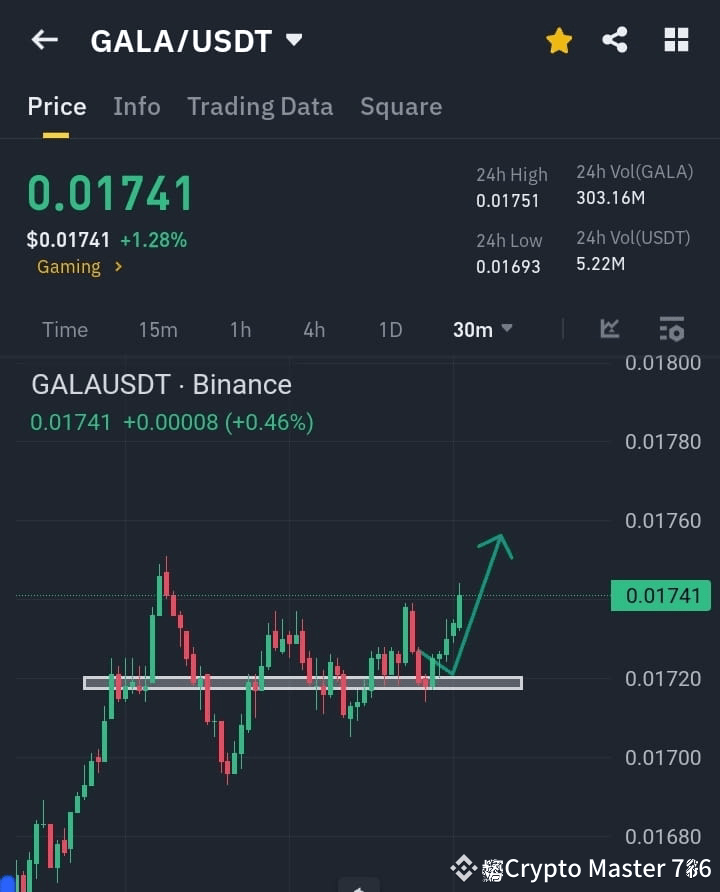
Task: Select the line chart style icon
Action: coord(610,329)
